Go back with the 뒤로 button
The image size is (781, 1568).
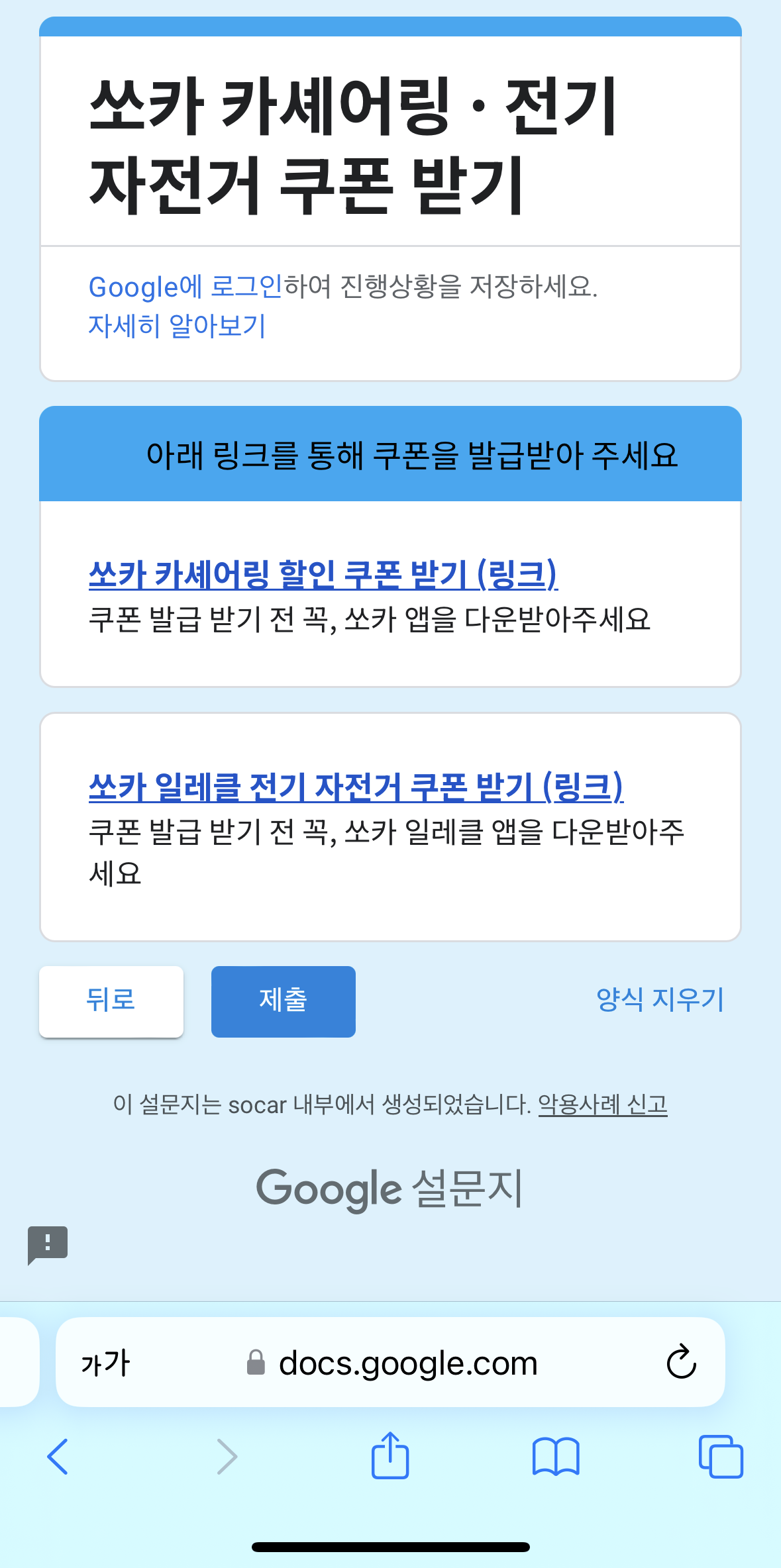(x=111, y=1001)
